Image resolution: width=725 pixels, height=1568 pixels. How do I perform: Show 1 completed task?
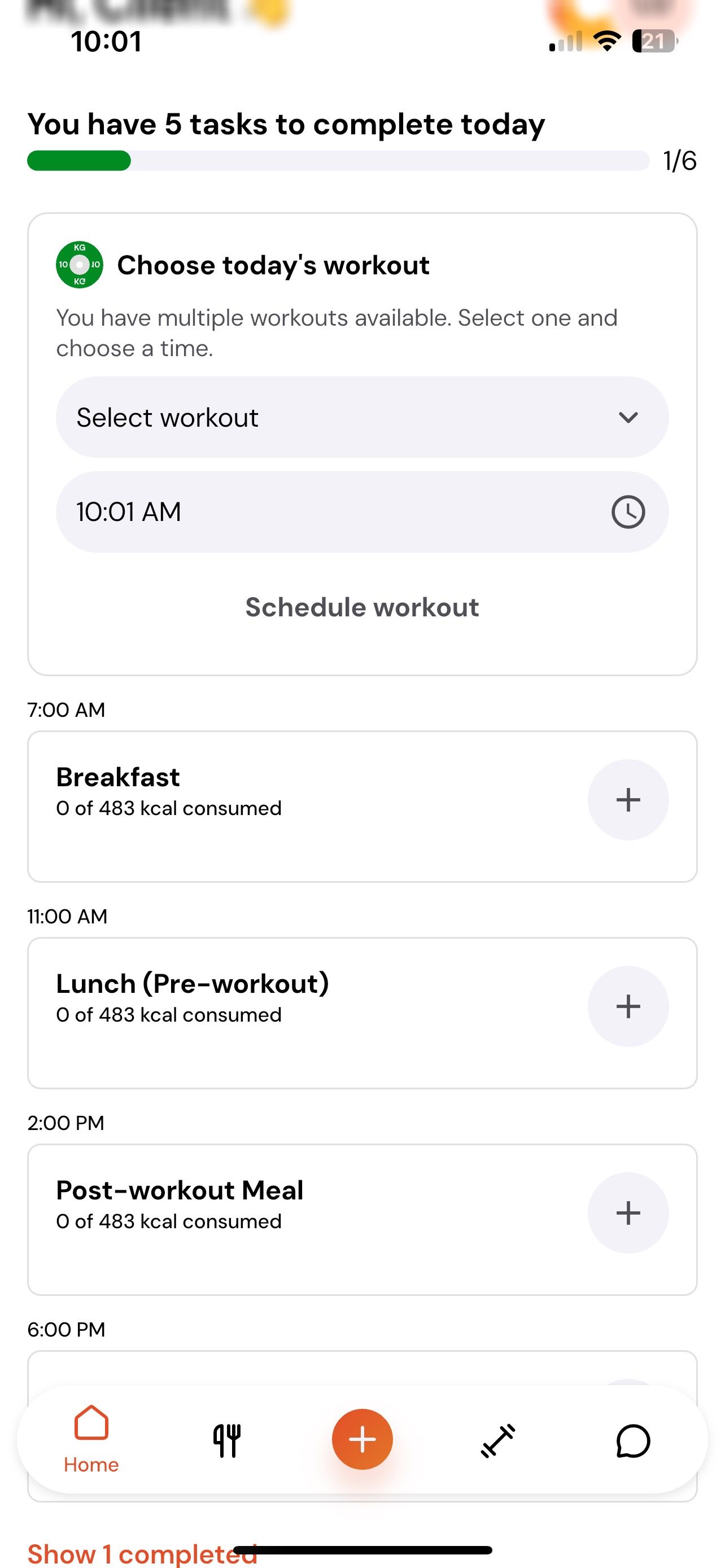(x=142, y=1553)
